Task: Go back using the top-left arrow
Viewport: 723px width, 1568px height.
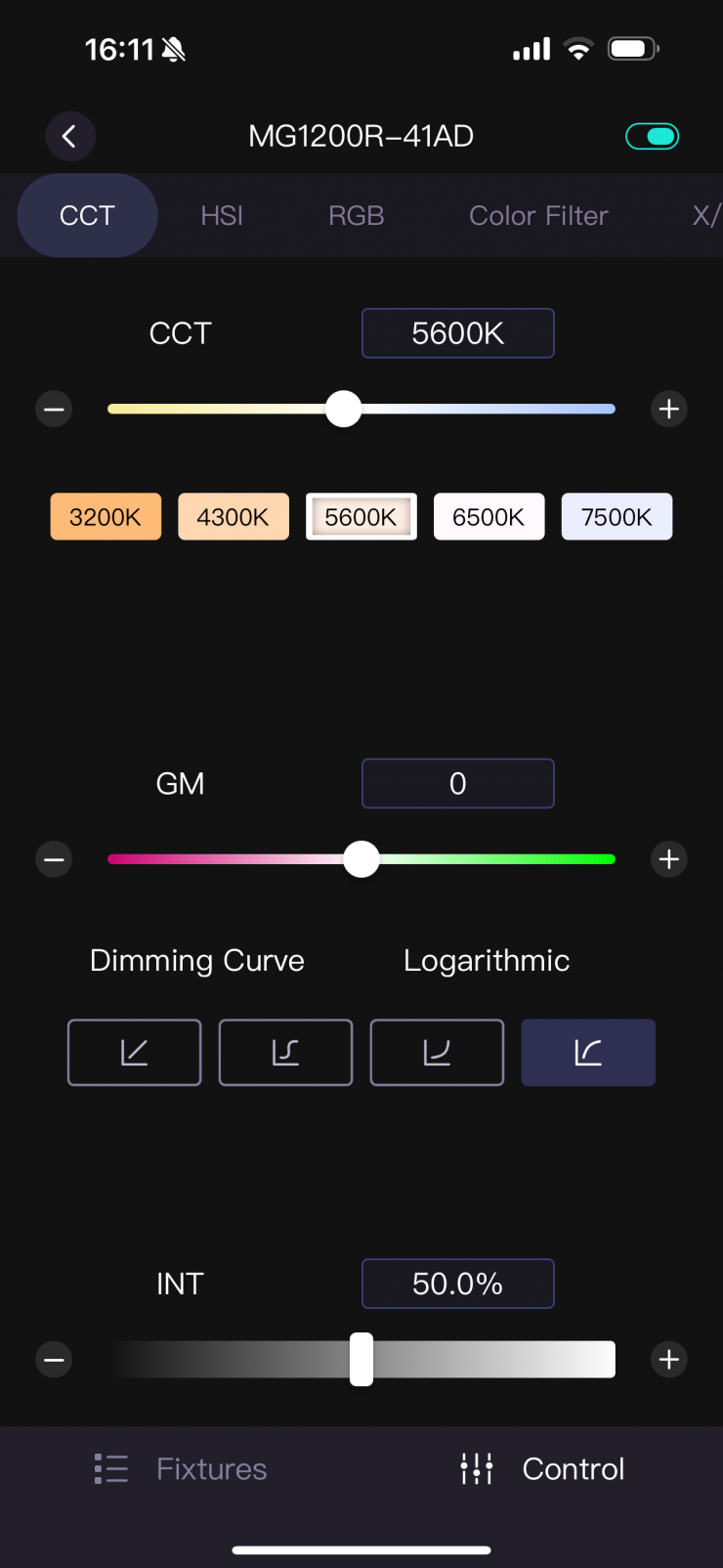Action: pos(69,136)
